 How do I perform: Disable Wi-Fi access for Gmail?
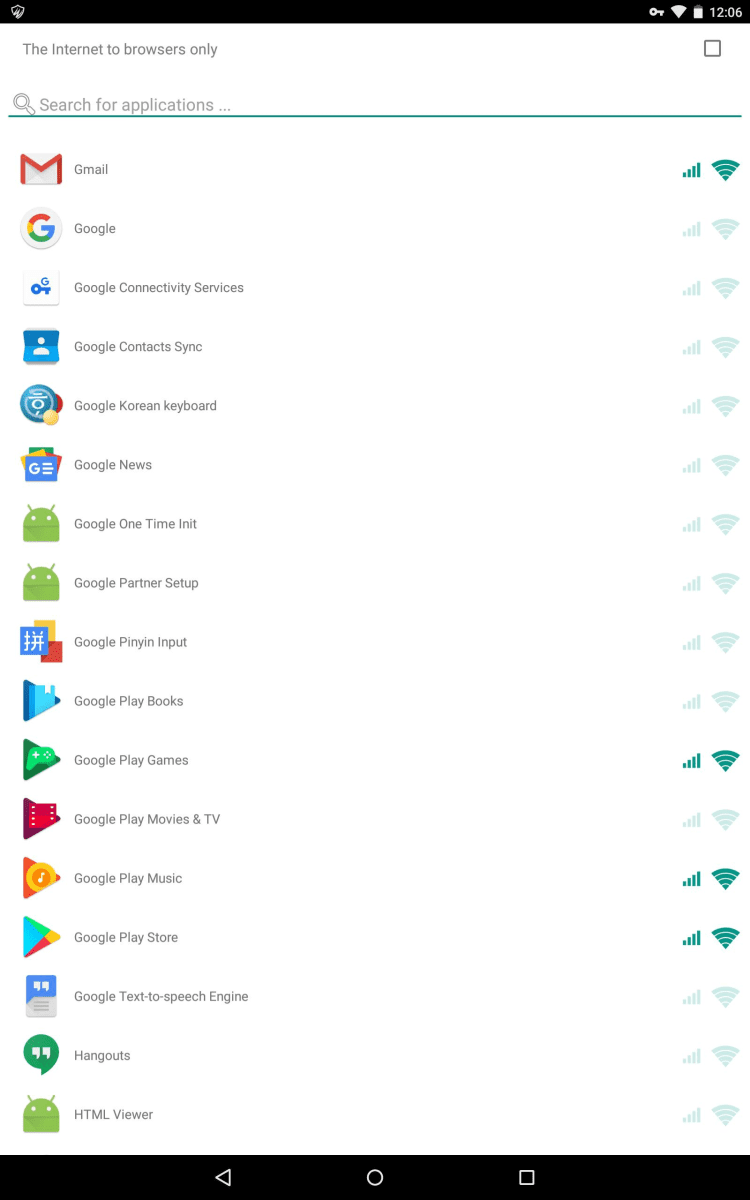point(725,170)
